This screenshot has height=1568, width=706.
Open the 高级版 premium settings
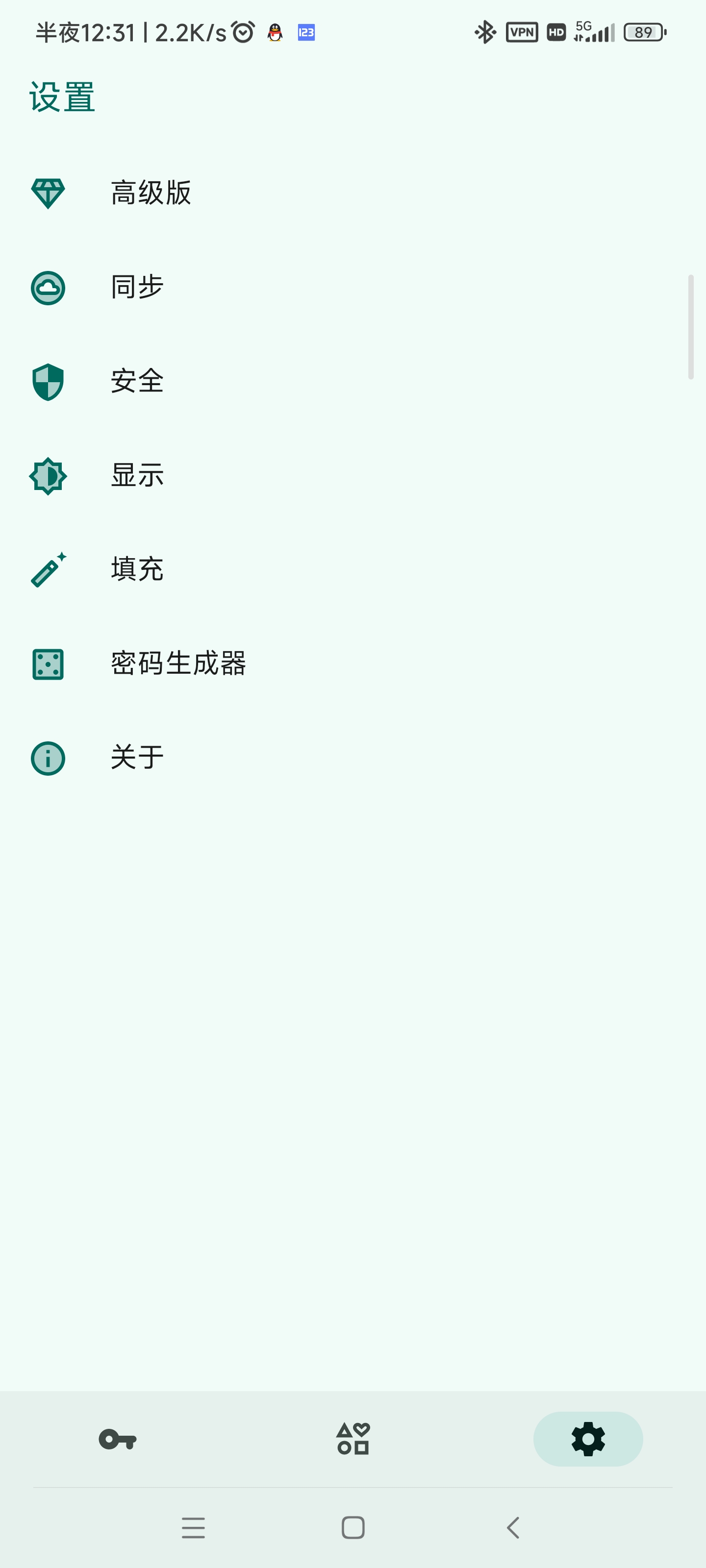coord(151,194)
